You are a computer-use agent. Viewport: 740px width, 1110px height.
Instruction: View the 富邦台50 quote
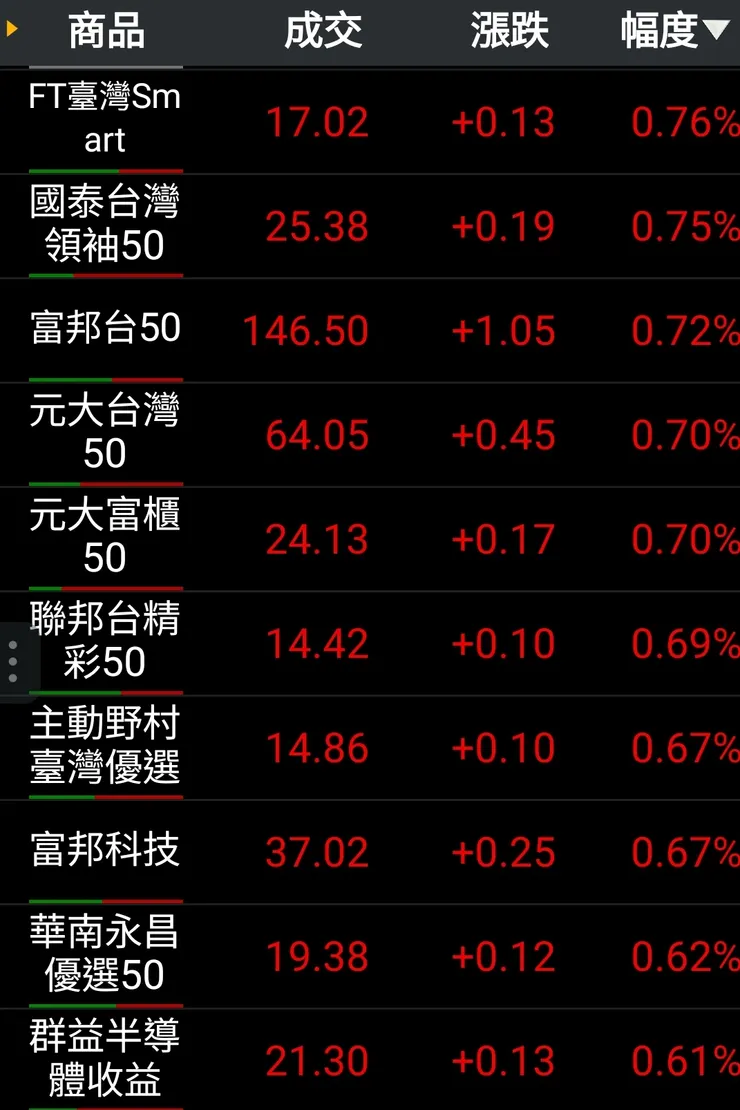tap(105, 329)
